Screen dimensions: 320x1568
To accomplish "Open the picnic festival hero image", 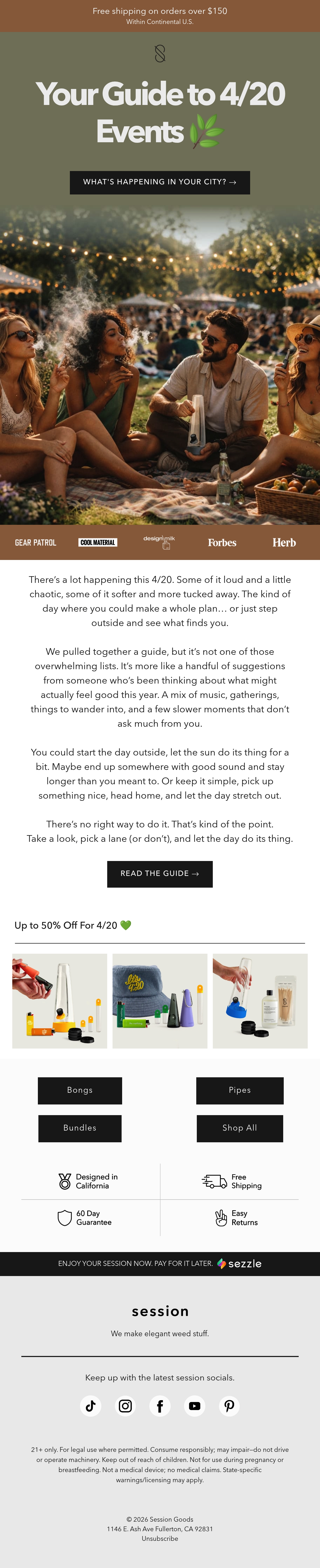I will (160, 365).
